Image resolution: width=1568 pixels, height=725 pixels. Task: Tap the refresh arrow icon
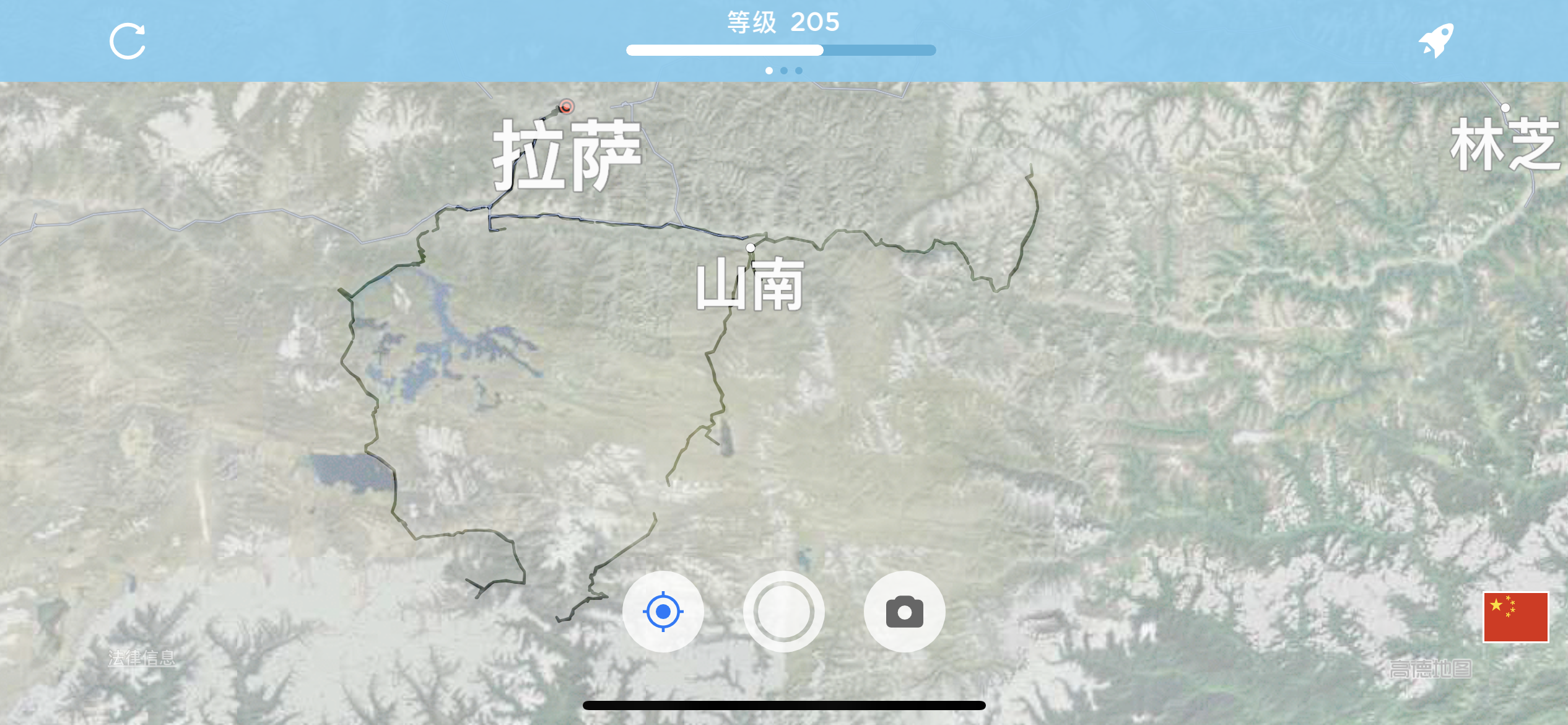click(x=128, y=42)
